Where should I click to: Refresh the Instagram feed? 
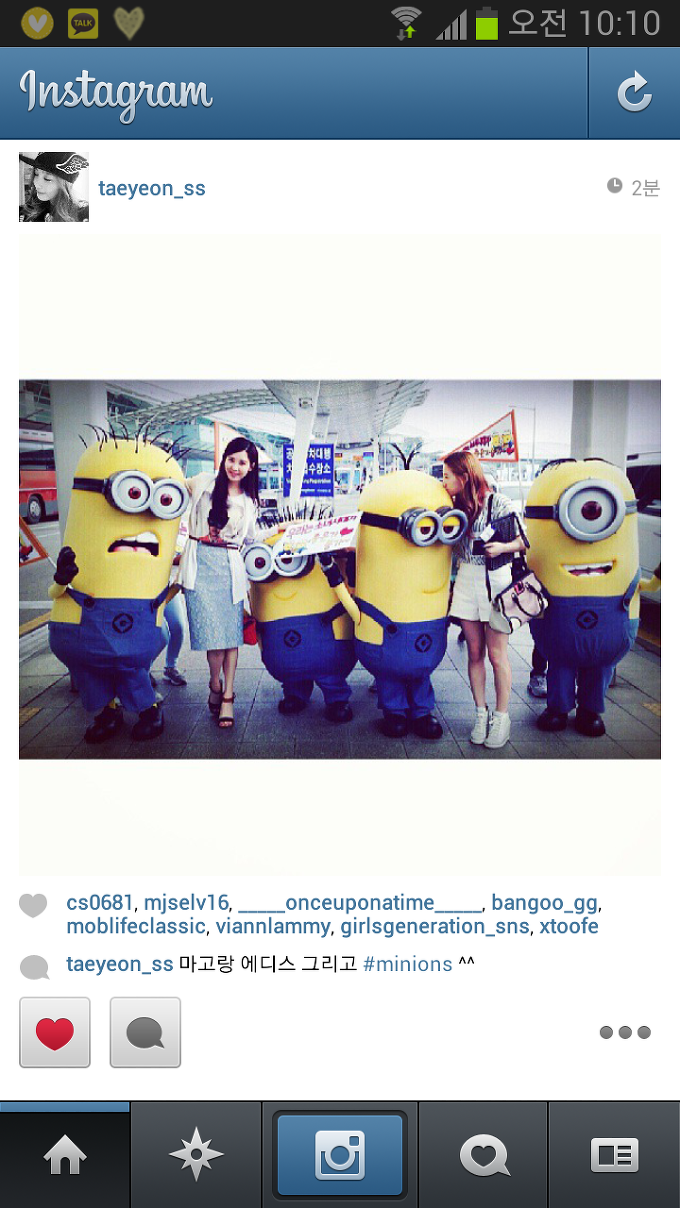point(634,93)
